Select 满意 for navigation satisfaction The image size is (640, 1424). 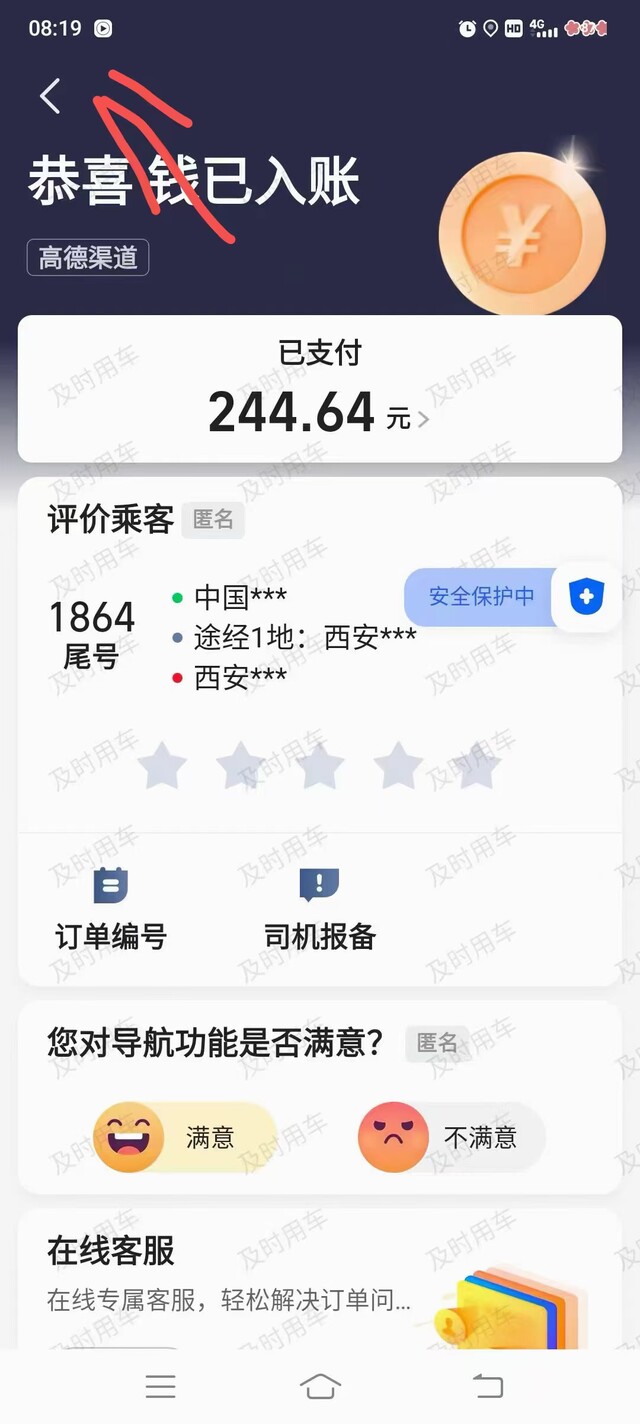coord(184,1137)
